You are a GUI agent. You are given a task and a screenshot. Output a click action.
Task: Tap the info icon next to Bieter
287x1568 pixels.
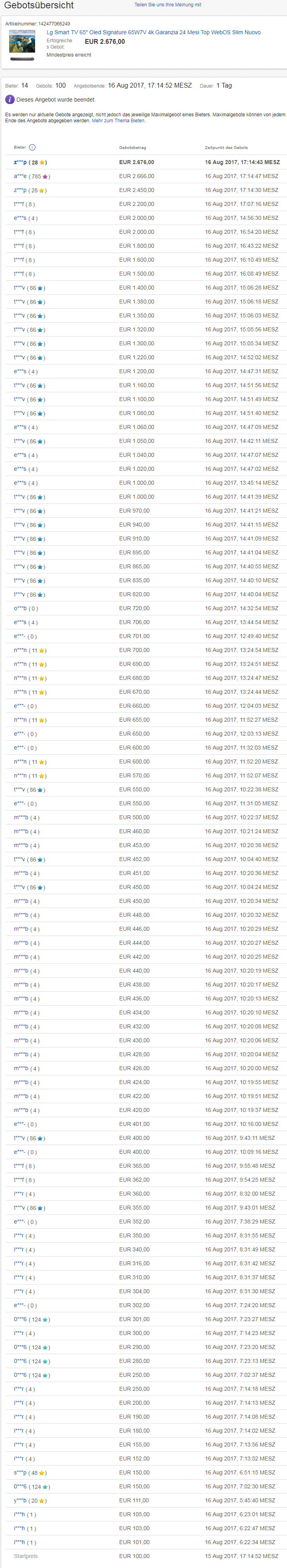[32, 147]
